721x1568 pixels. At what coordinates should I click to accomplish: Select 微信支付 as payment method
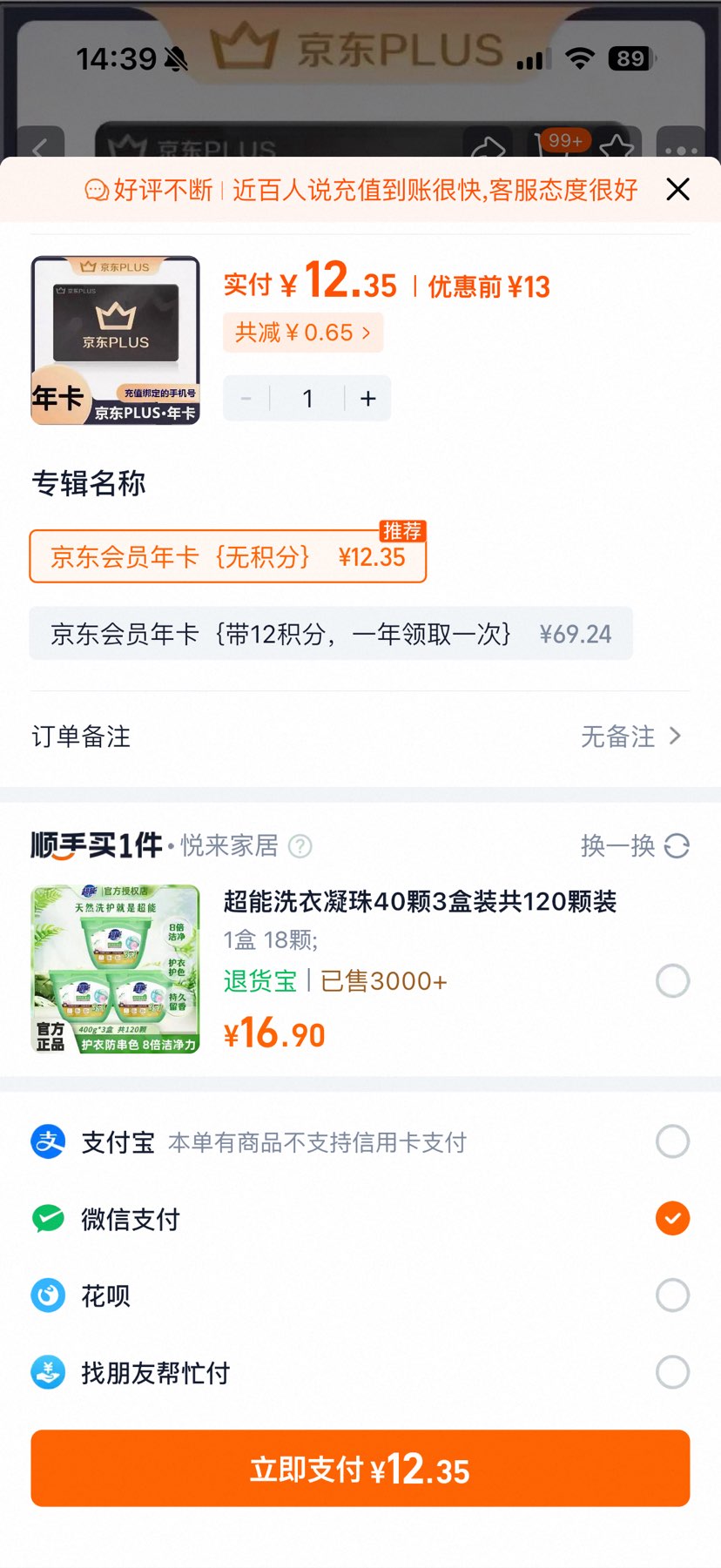(670, 1219)
